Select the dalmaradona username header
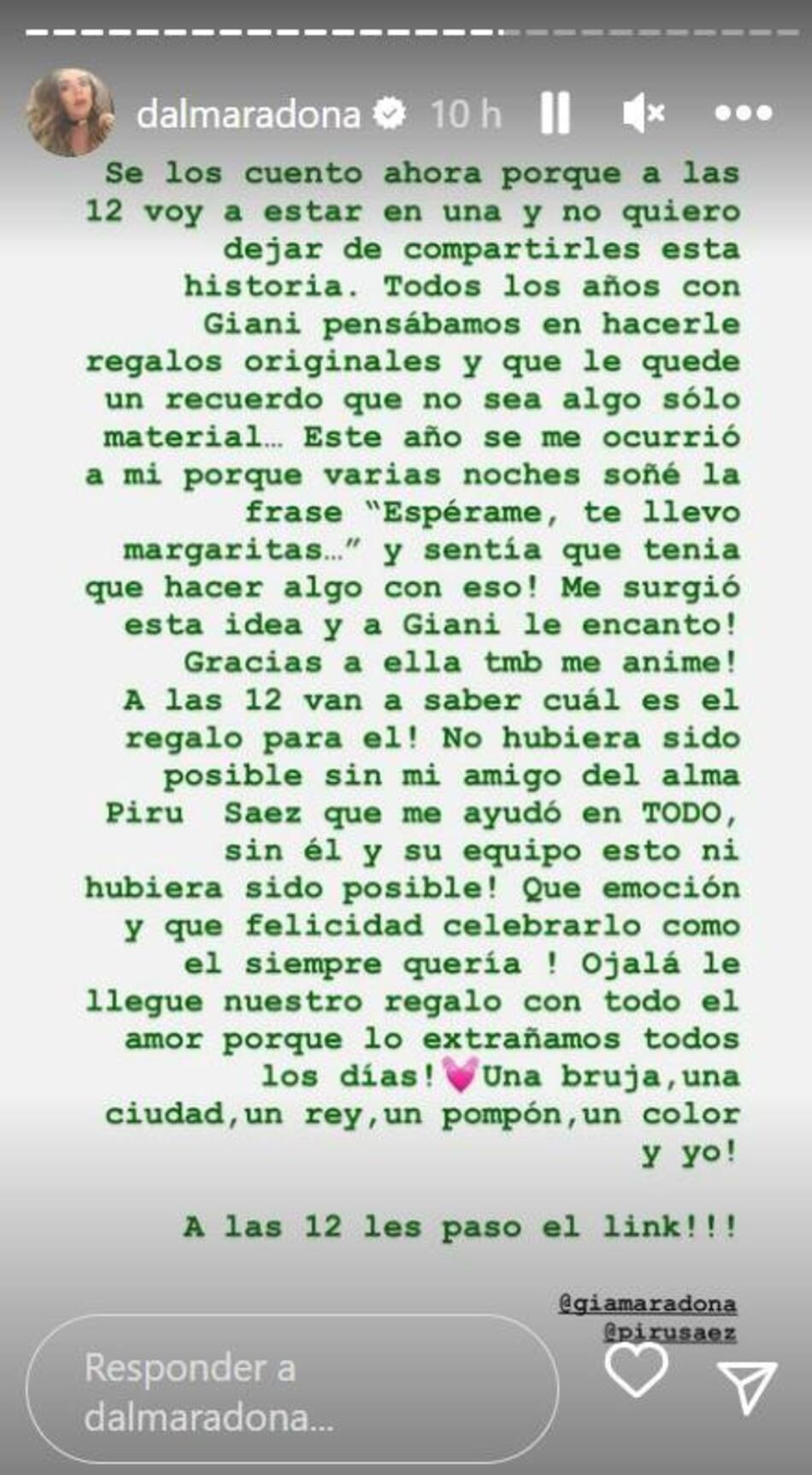Viewport: 812px width, 1475px height. (x=256, y=110)
